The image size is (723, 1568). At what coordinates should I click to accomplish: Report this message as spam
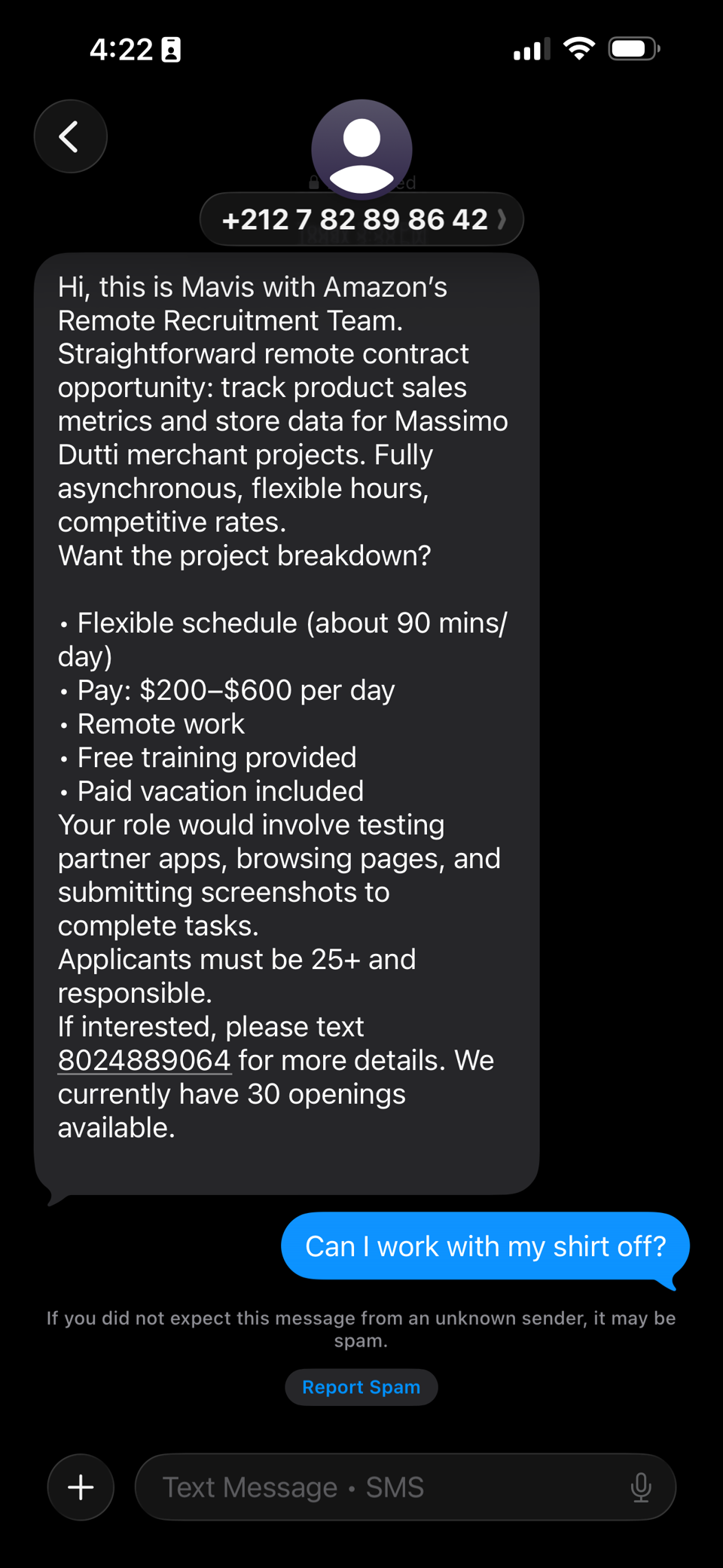pyautogui.click(x=361, y=1387)
